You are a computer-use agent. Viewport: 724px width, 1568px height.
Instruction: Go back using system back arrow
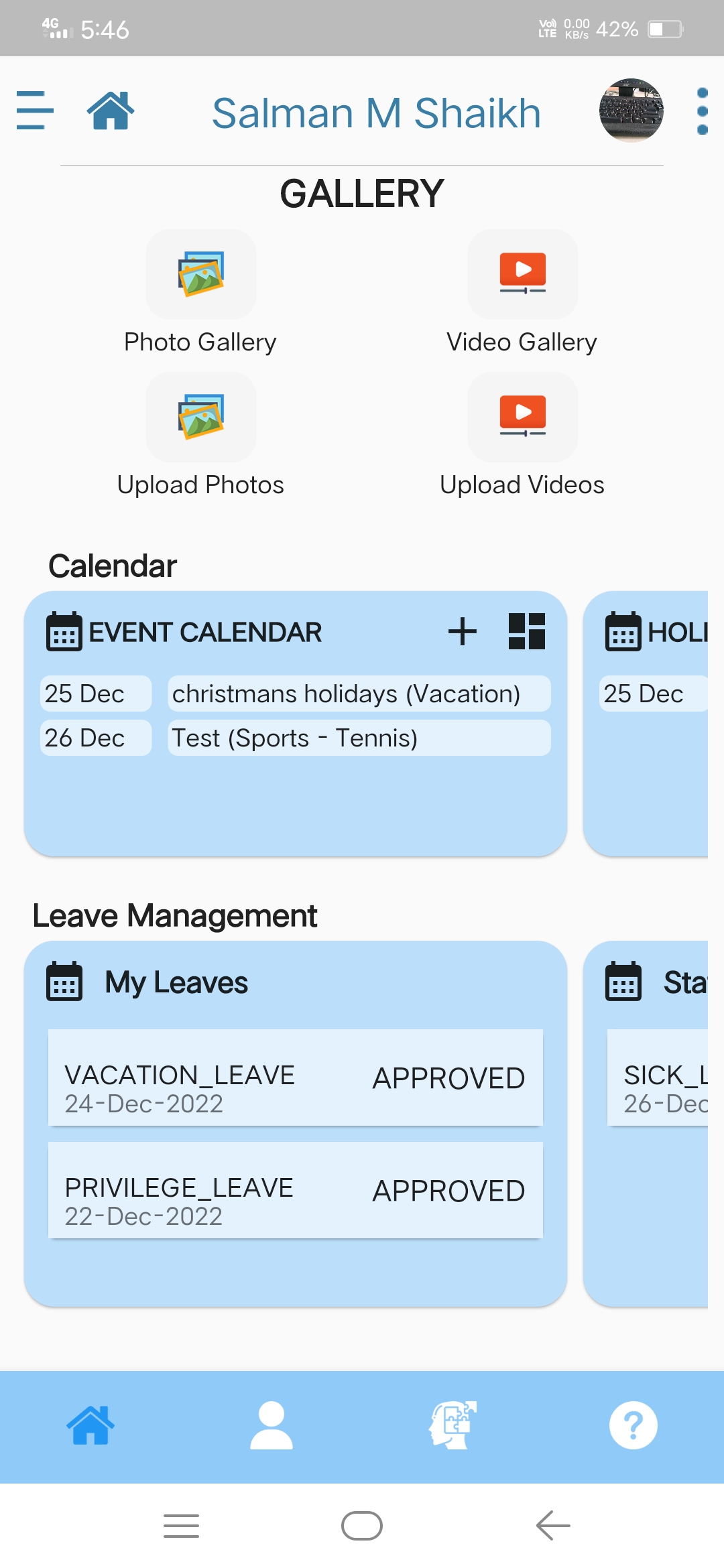[x=553, y=1526]
